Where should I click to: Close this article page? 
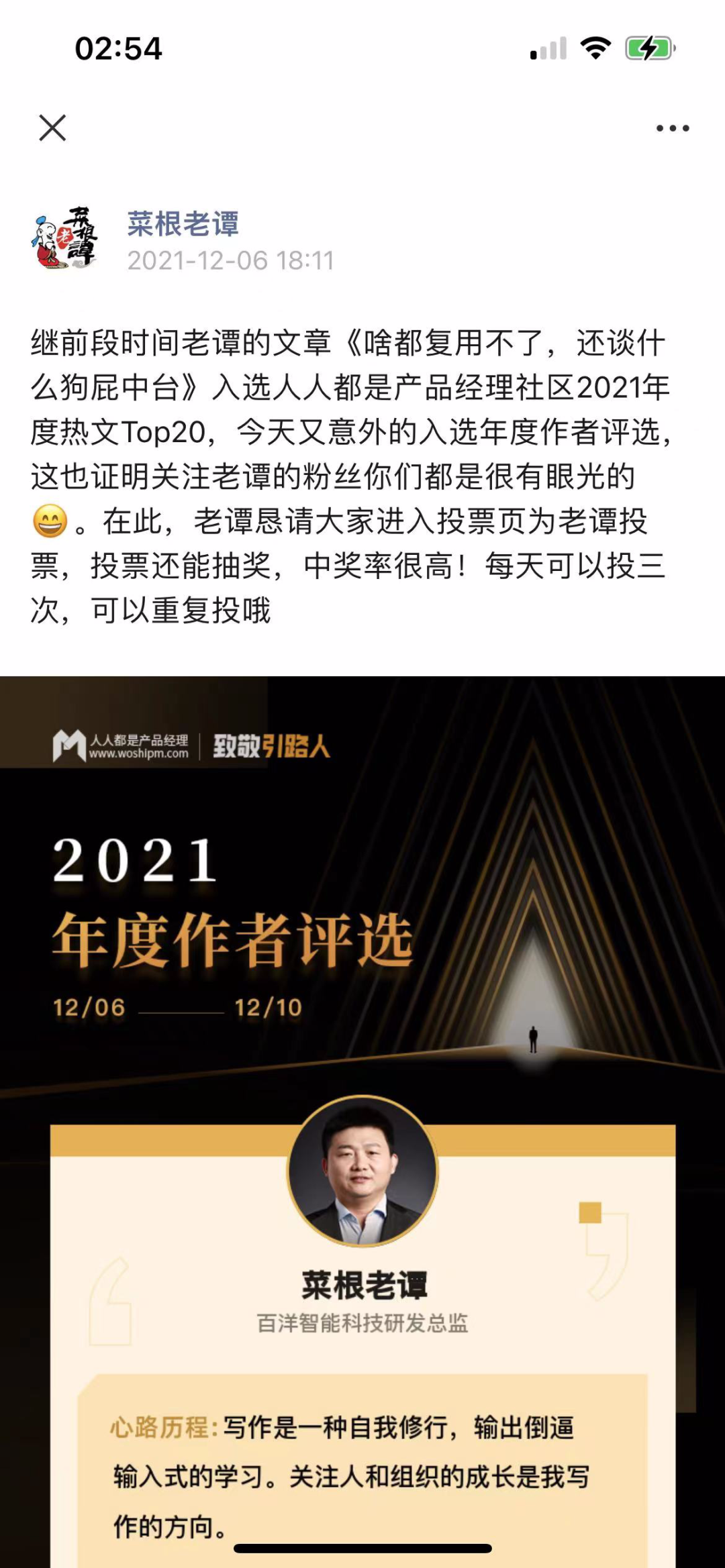coord(52,127)
